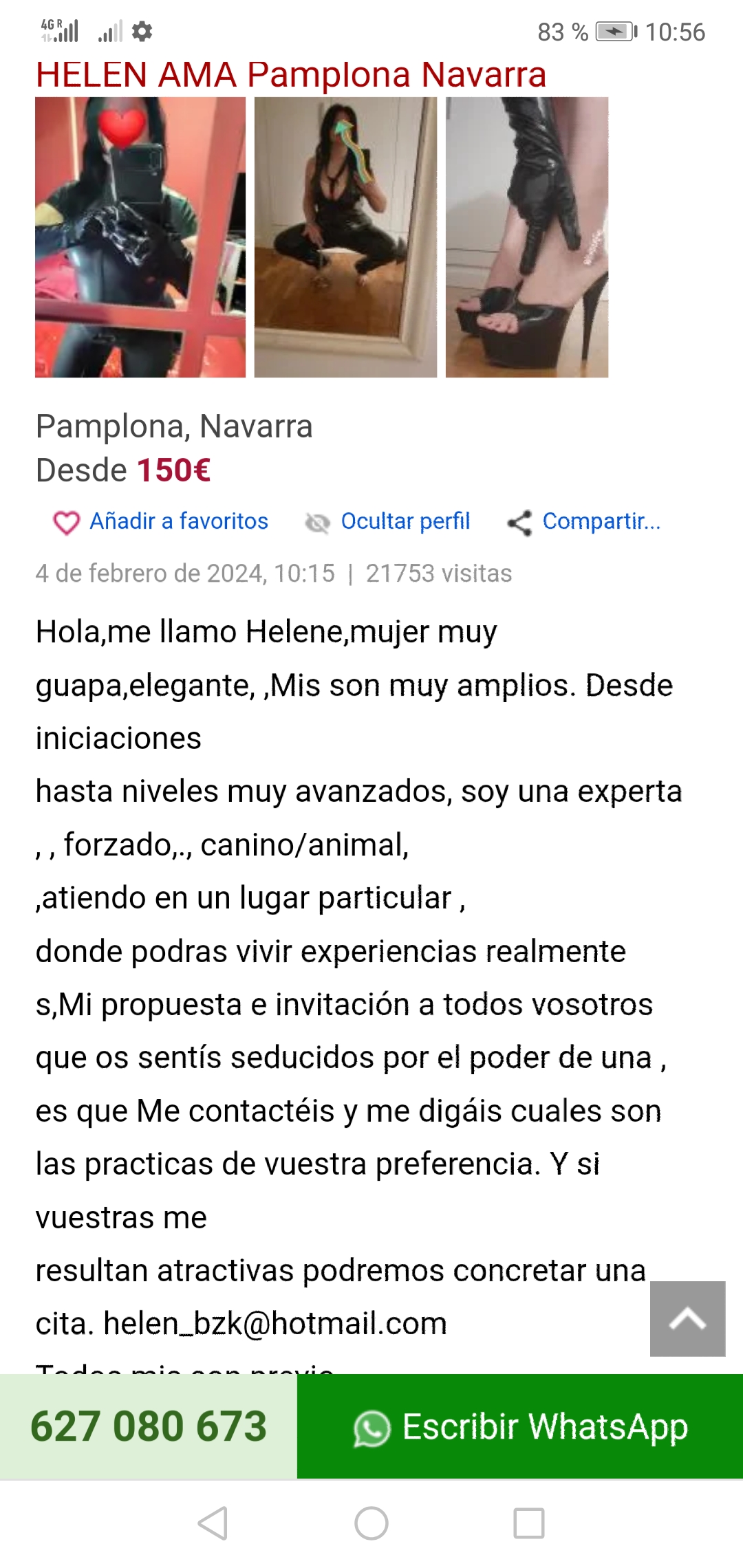Screen dimensions: 743x1568
Task: Go back using the system back button
Action: 213,1523
